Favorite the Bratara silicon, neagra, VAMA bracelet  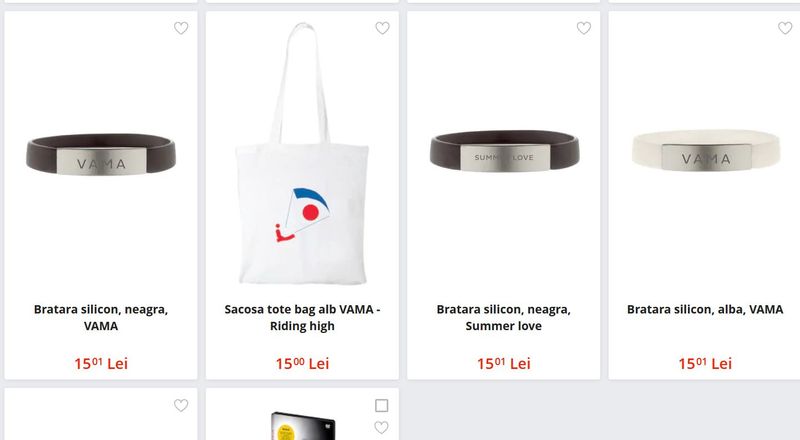[x=181, y=28]
